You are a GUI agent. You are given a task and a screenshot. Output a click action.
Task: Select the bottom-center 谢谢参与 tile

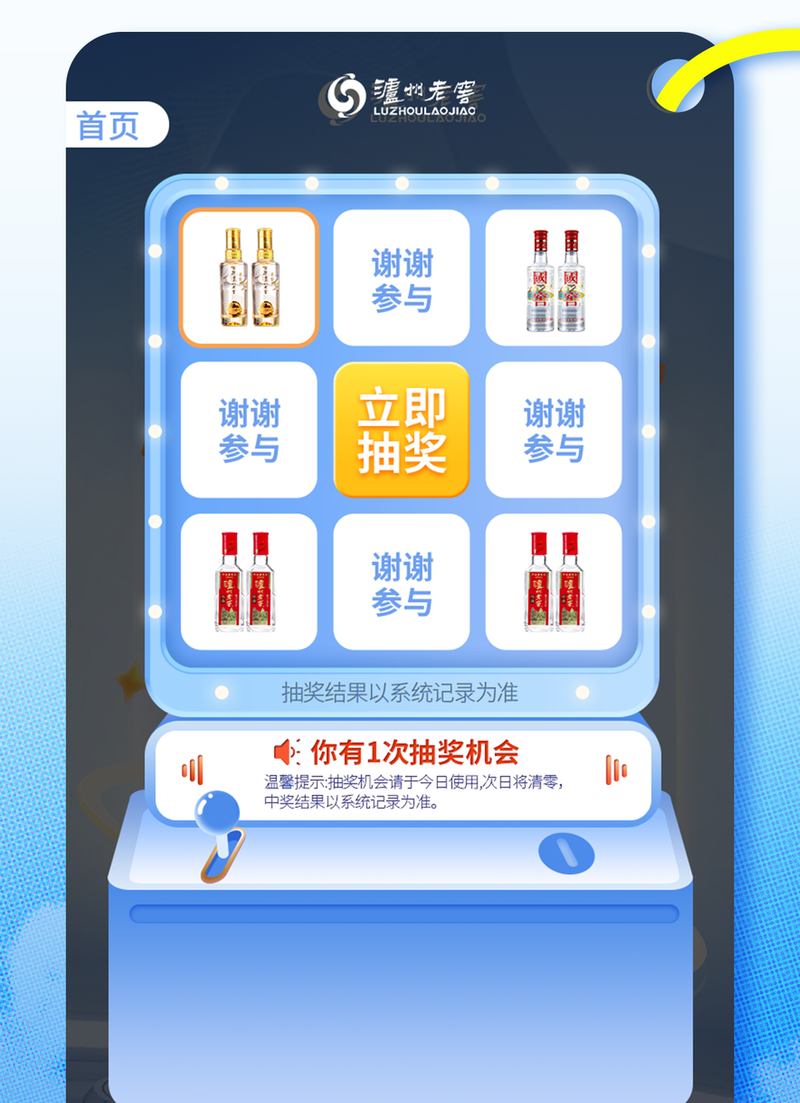pos(402,580)
